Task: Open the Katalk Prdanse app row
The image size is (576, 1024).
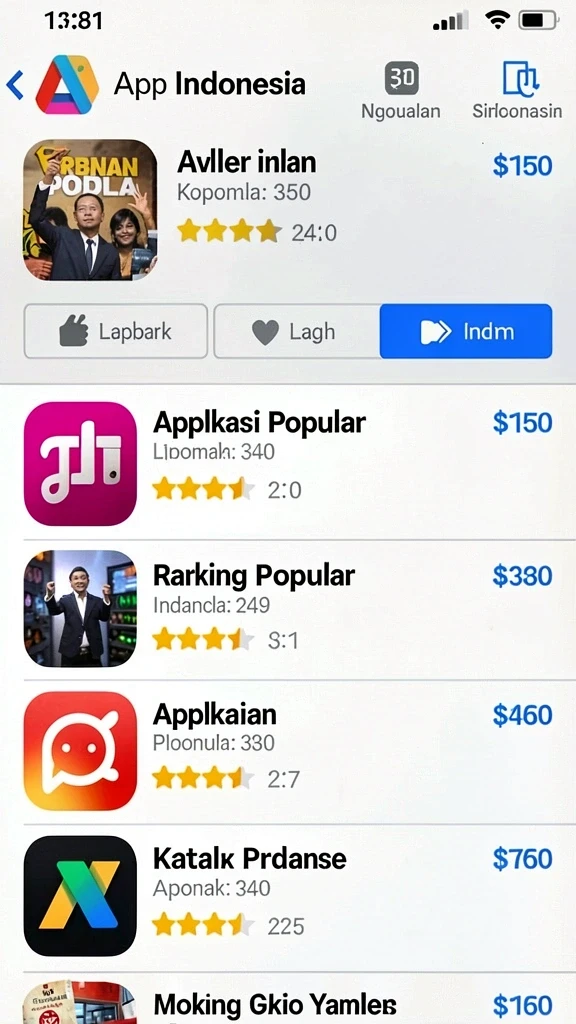Action: [x=288, y=895]
